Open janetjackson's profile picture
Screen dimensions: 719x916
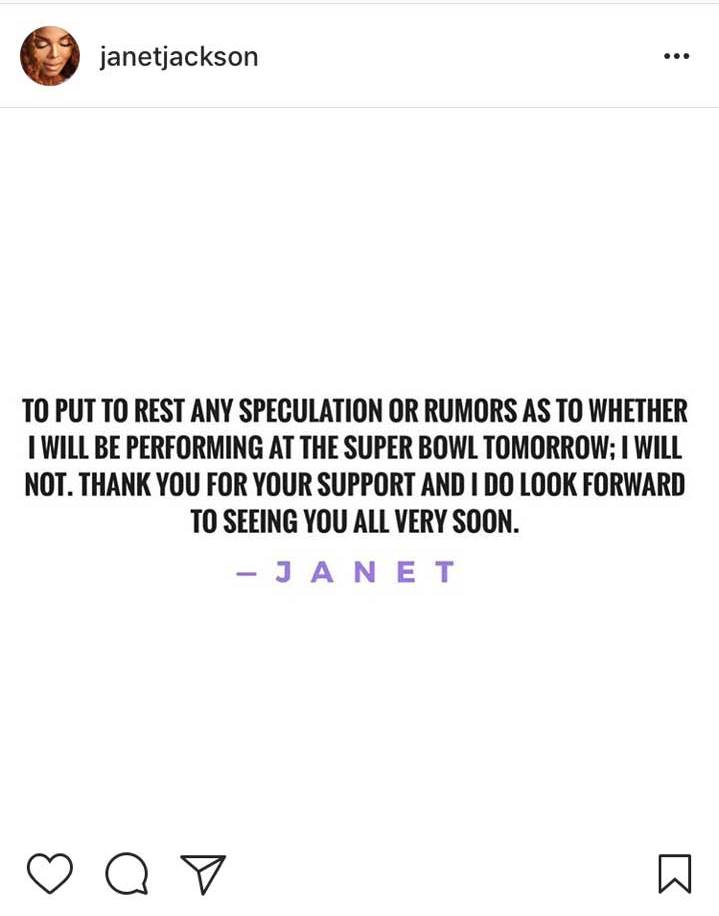tap(49, 56)
